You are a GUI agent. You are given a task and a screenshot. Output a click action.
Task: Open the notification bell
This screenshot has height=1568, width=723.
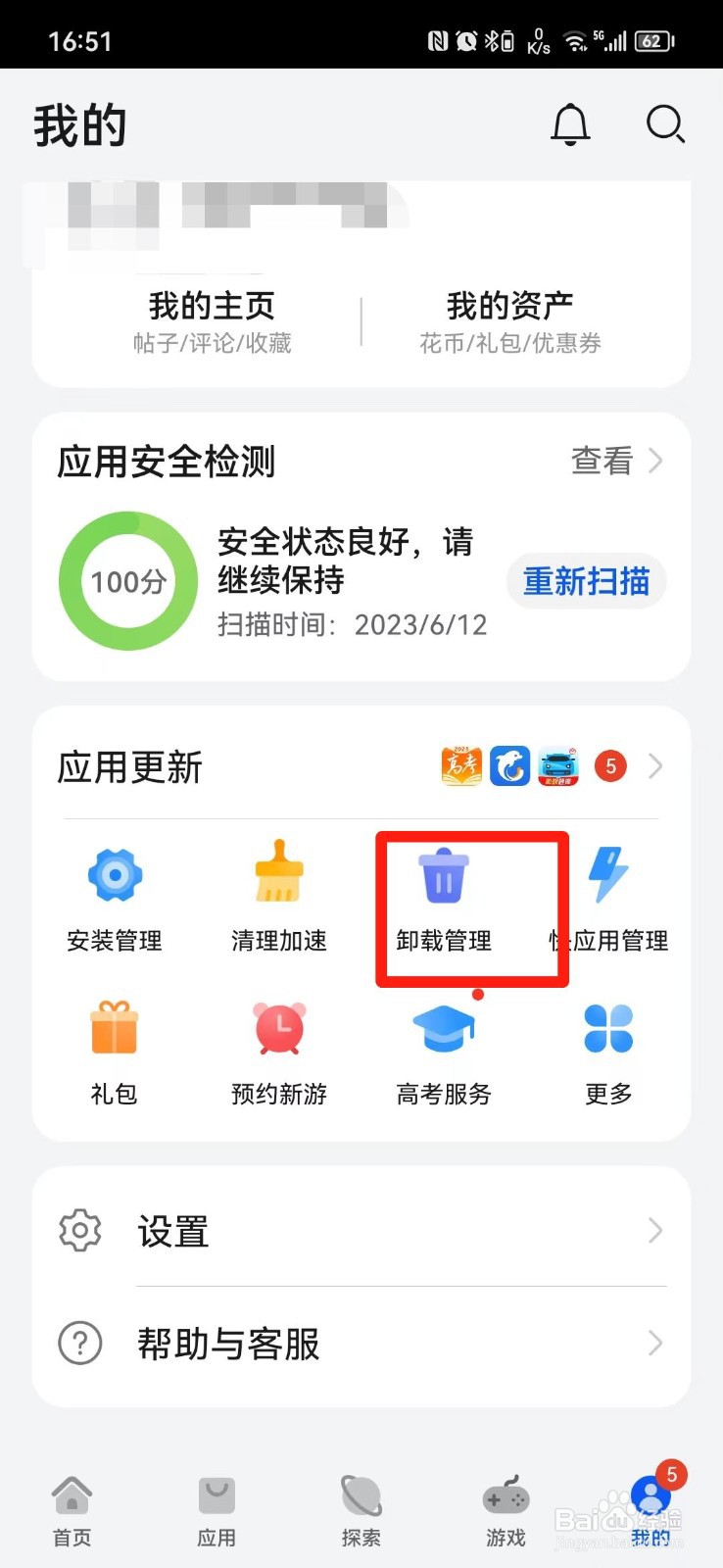pyautogui.click(x=571, y=124)
